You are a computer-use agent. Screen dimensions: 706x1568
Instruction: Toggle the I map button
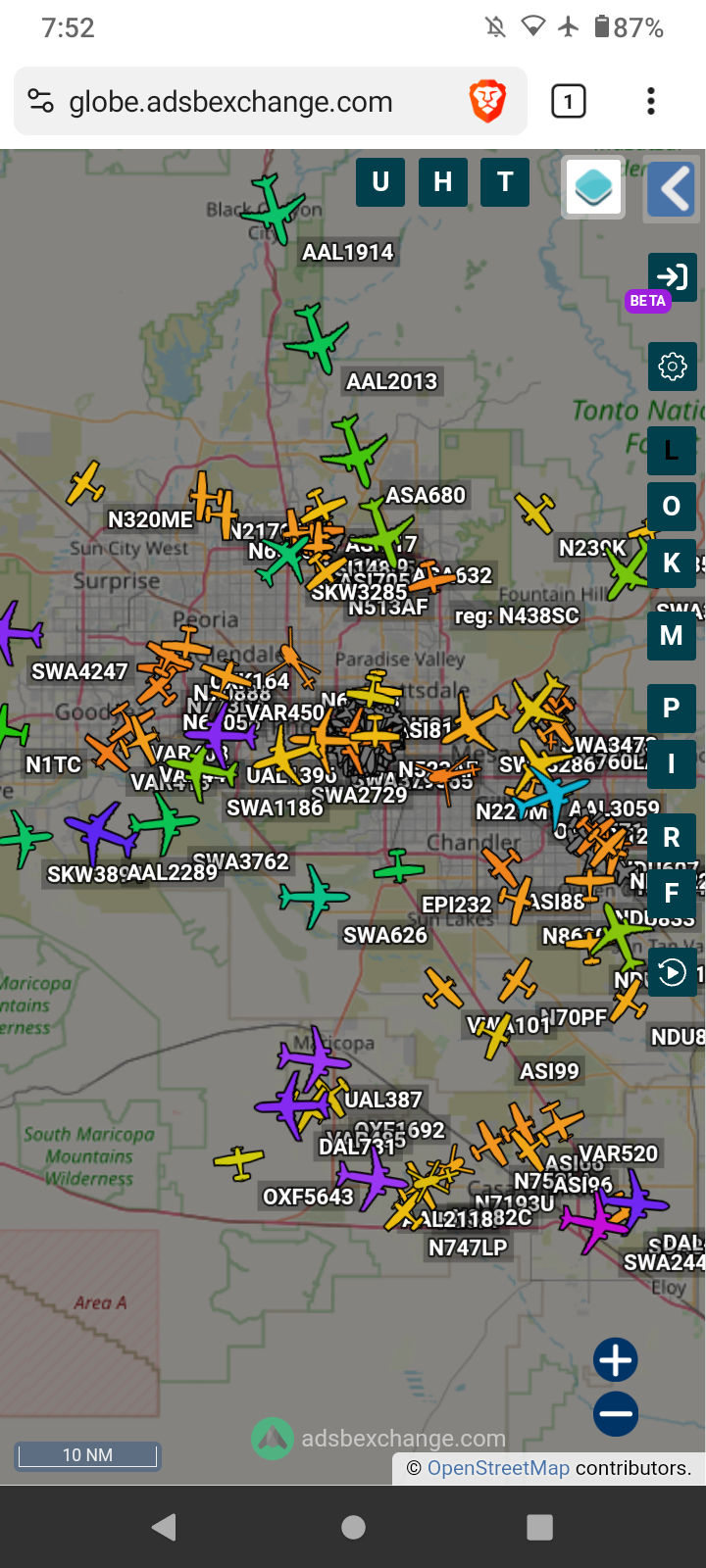tap(672, 764)
